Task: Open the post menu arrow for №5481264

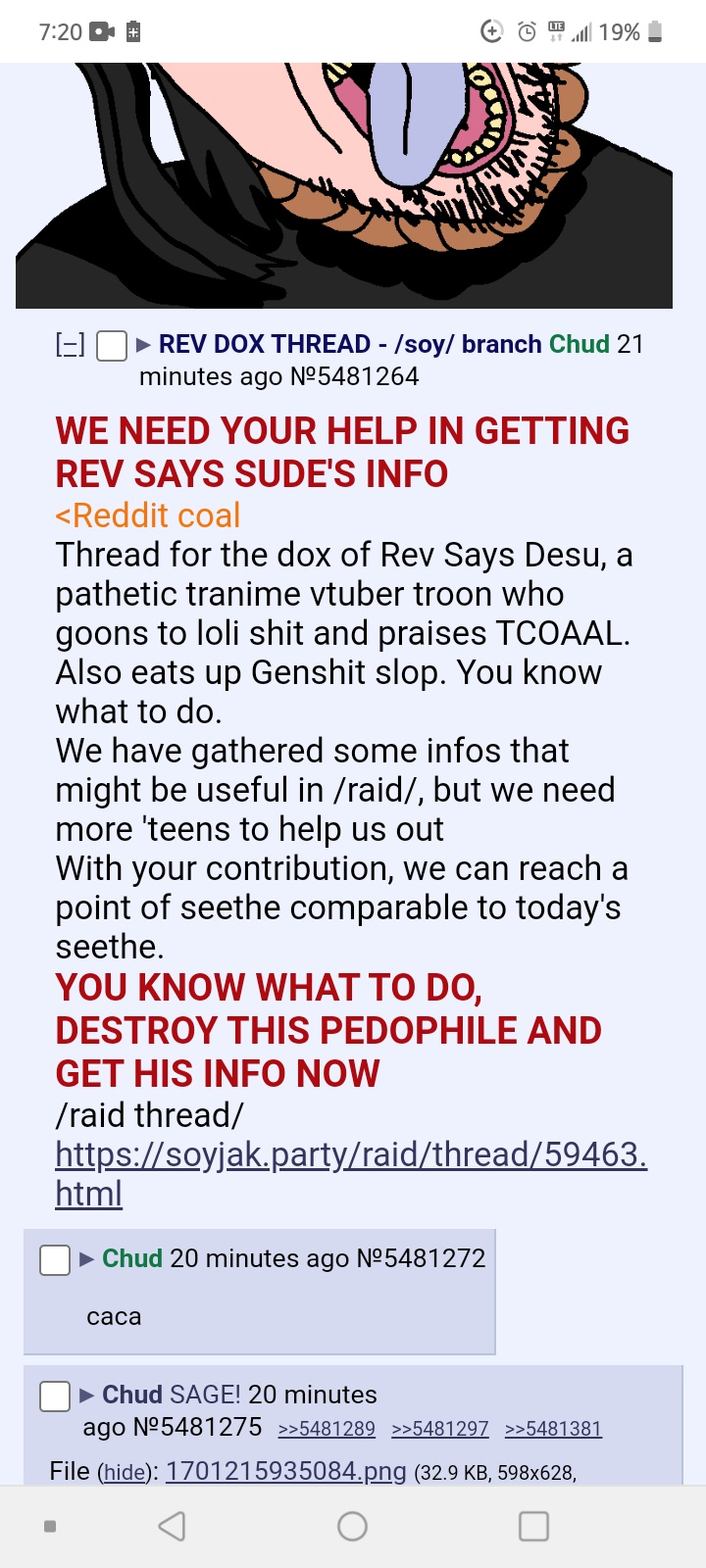Action: (143, 345)
